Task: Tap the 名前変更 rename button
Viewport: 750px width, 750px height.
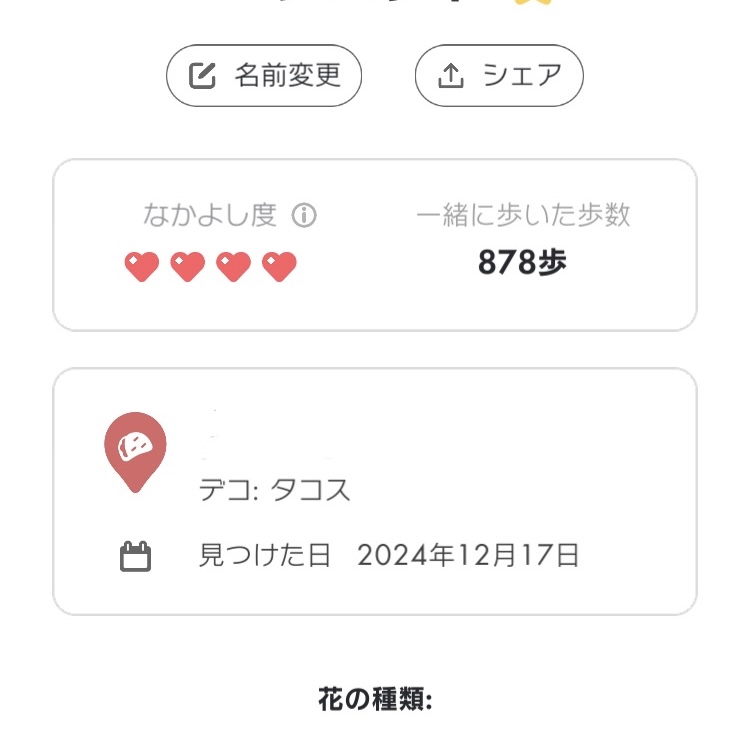Action: click(264, 76)
